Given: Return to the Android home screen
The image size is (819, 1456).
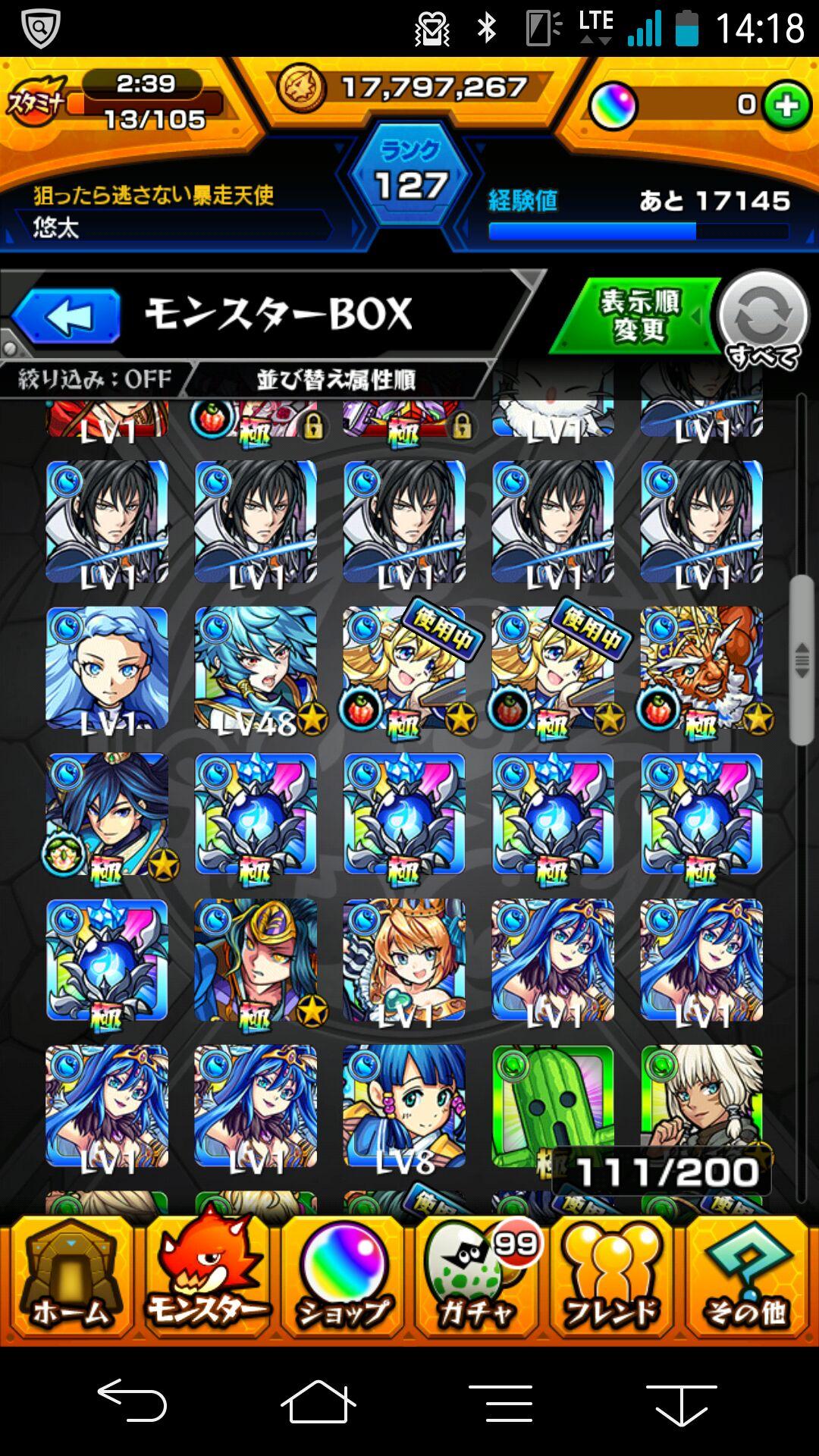Looking at the screenshot, I should 318,1401.
